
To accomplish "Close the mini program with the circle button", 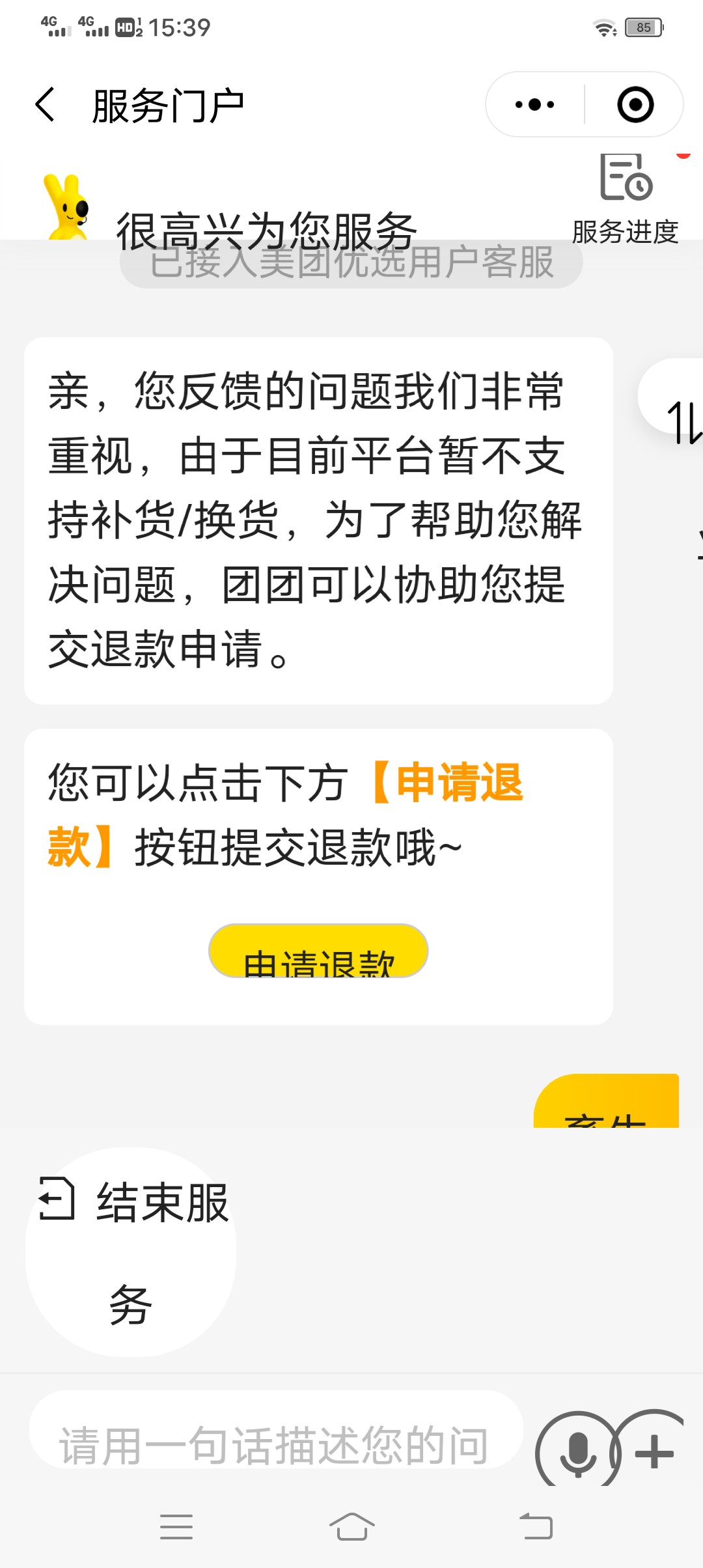I will coord(635,104).
